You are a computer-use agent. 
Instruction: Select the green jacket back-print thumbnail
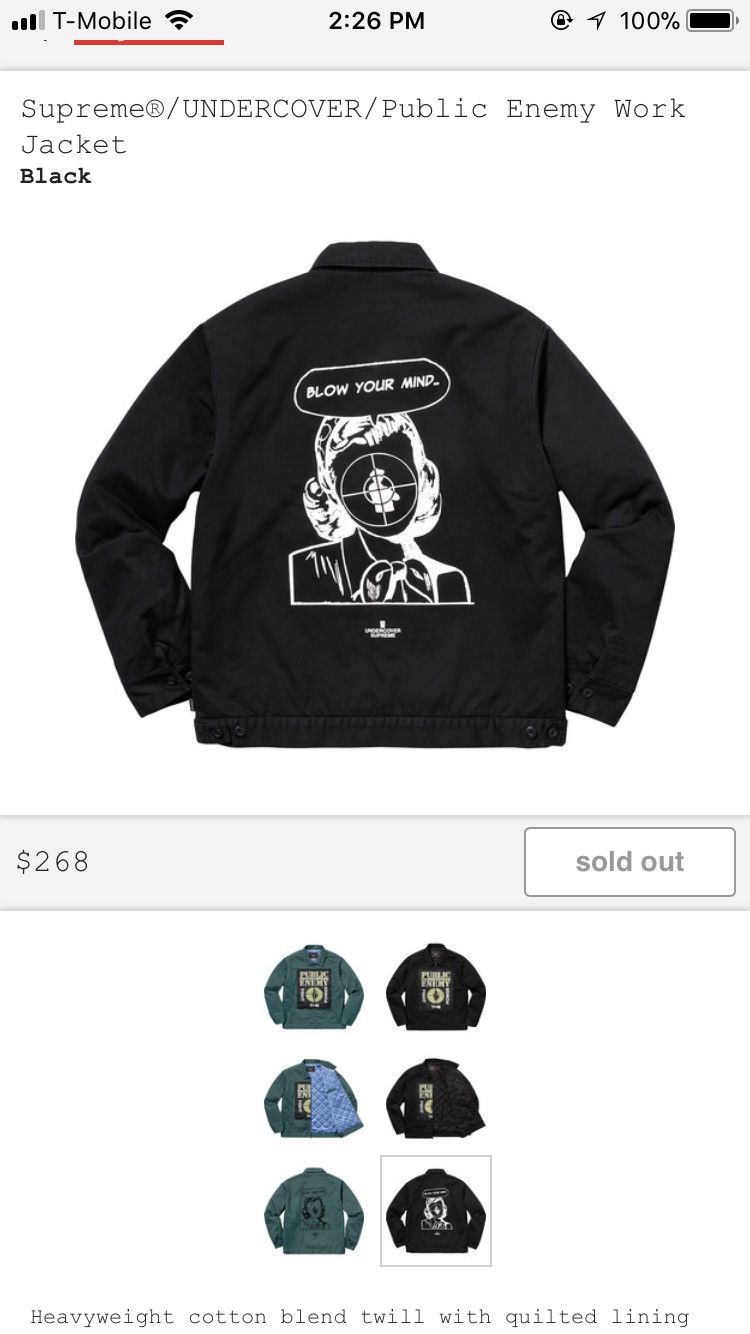click(314, 1211)
